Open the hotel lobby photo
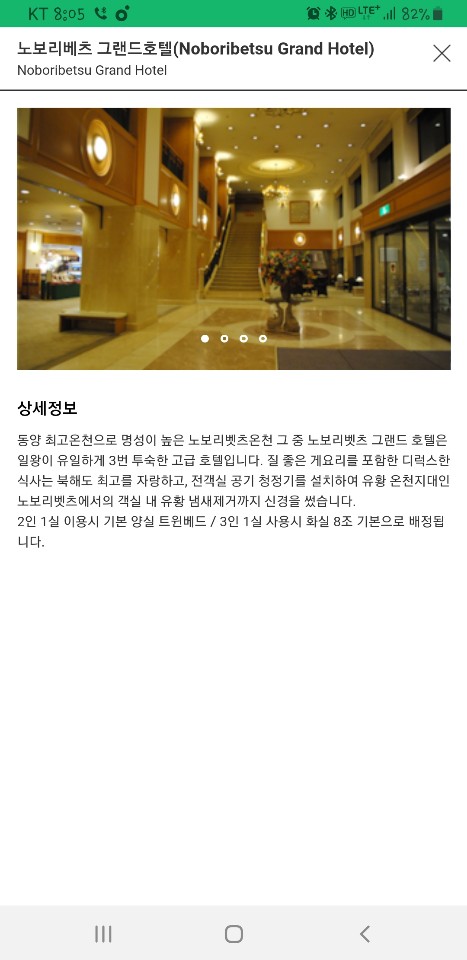The height and width of the screenshot is (960, 467). 234,239
